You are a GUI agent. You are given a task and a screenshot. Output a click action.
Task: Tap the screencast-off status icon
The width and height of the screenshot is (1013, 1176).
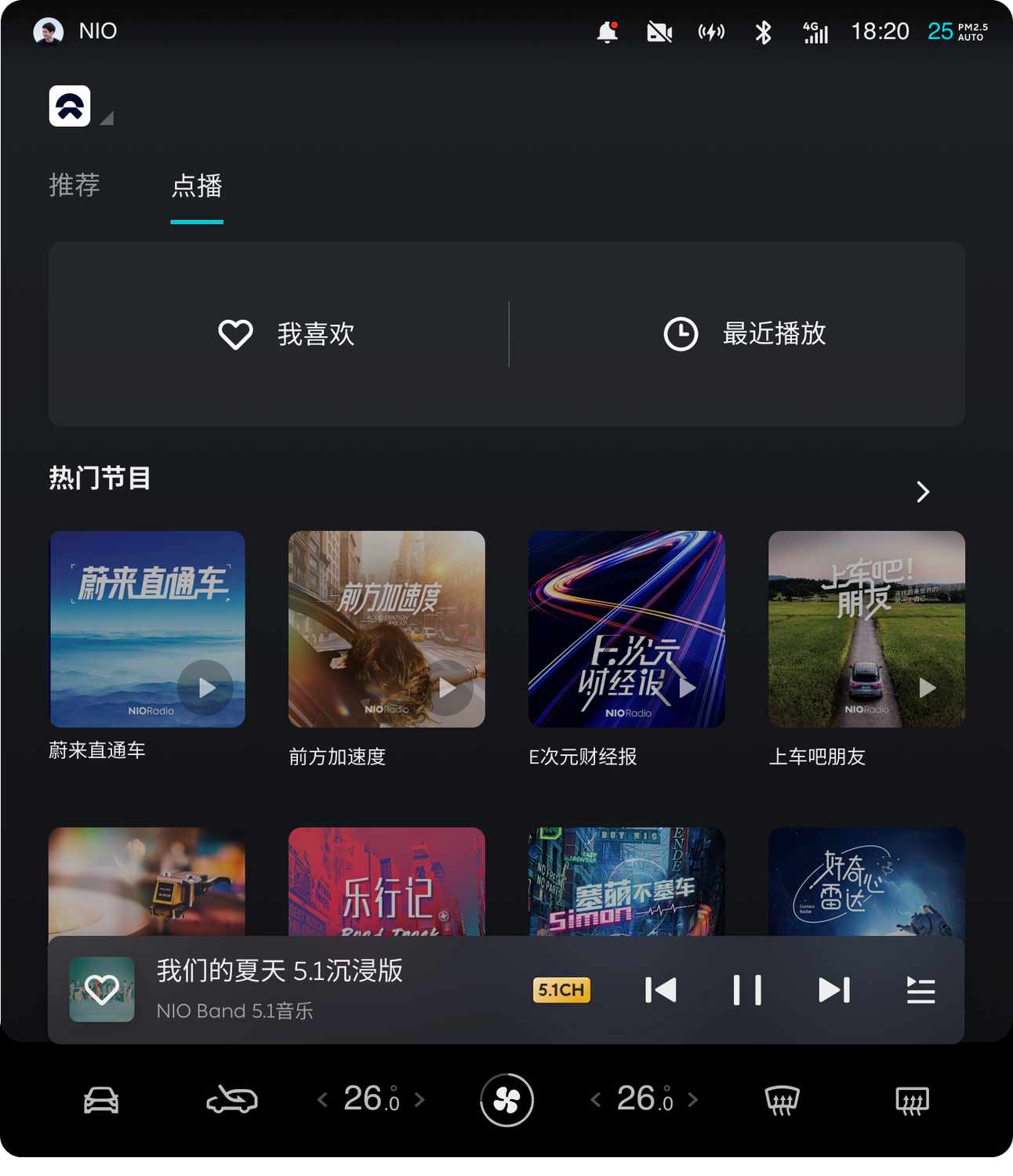click(659, 32)
